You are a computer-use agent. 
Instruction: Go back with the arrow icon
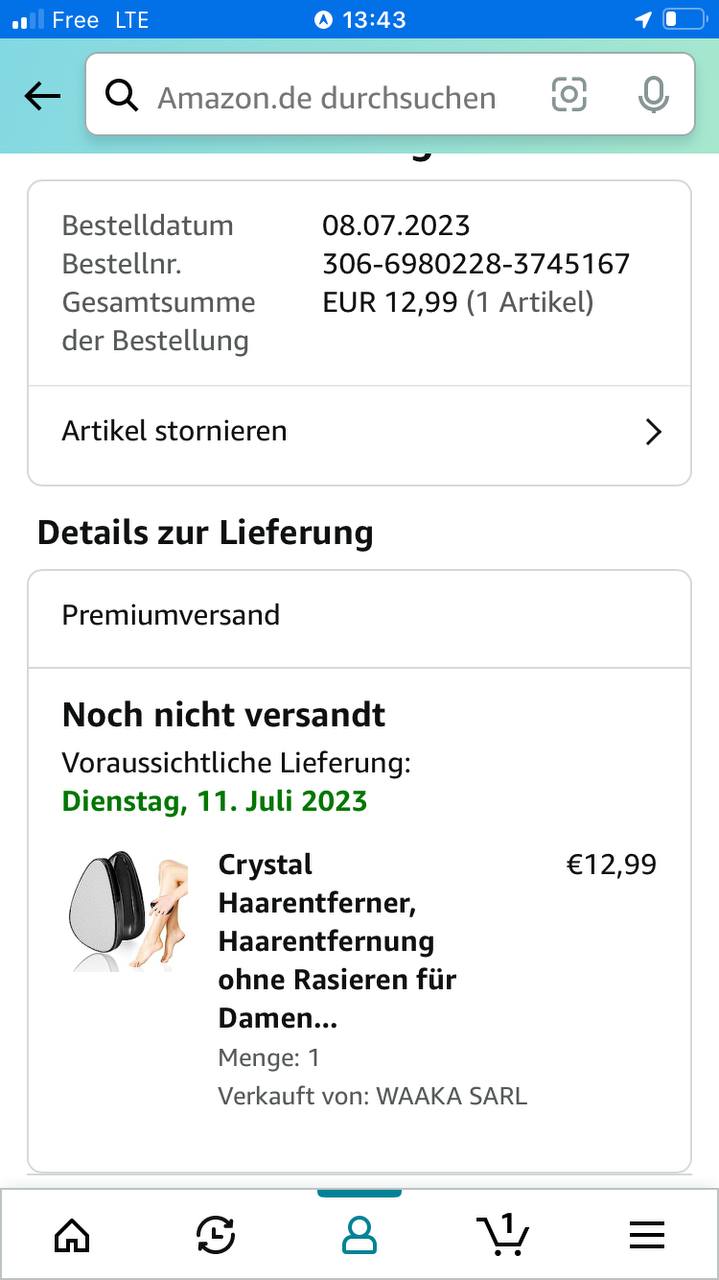pyautogui.click(x=42, y=96)
